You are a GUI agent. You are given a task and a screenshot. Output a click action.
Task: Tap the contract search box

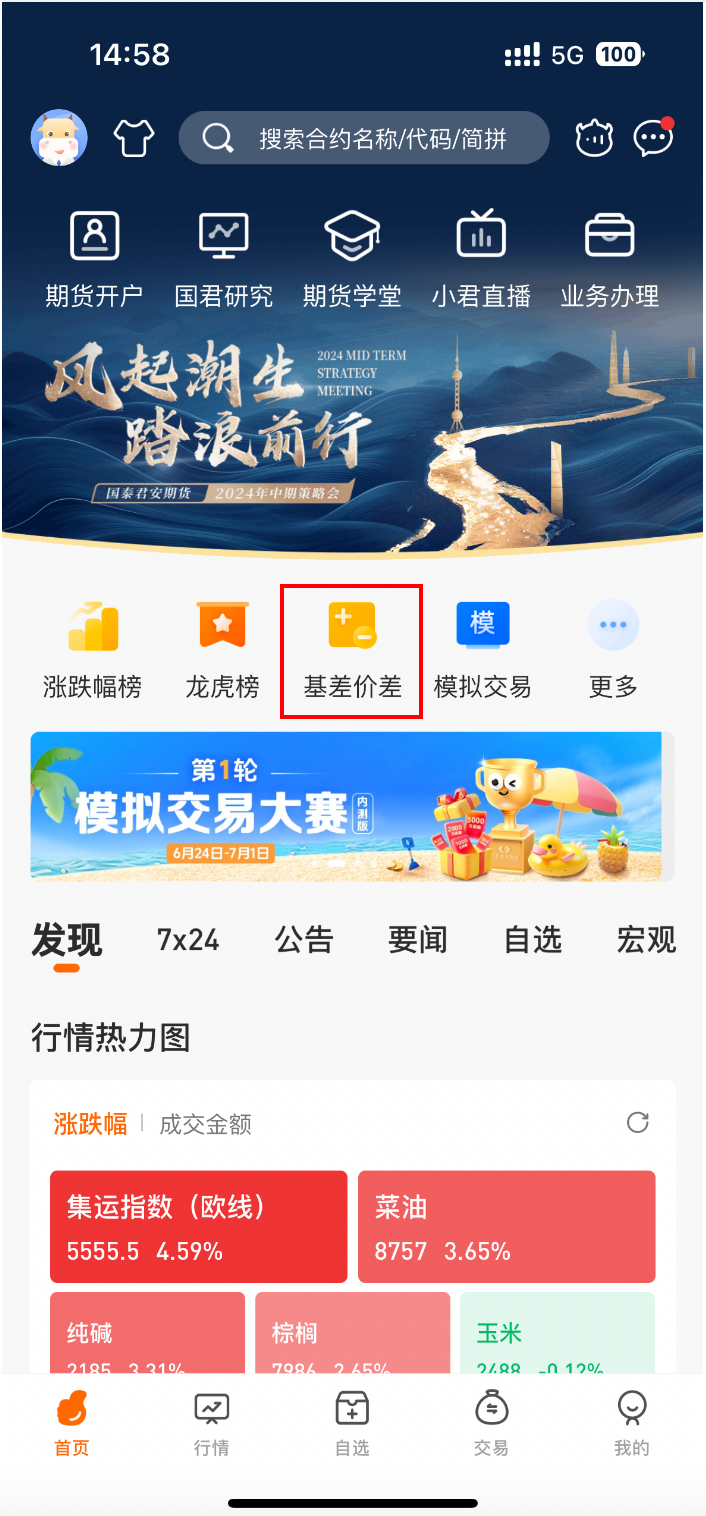[364, 138]
